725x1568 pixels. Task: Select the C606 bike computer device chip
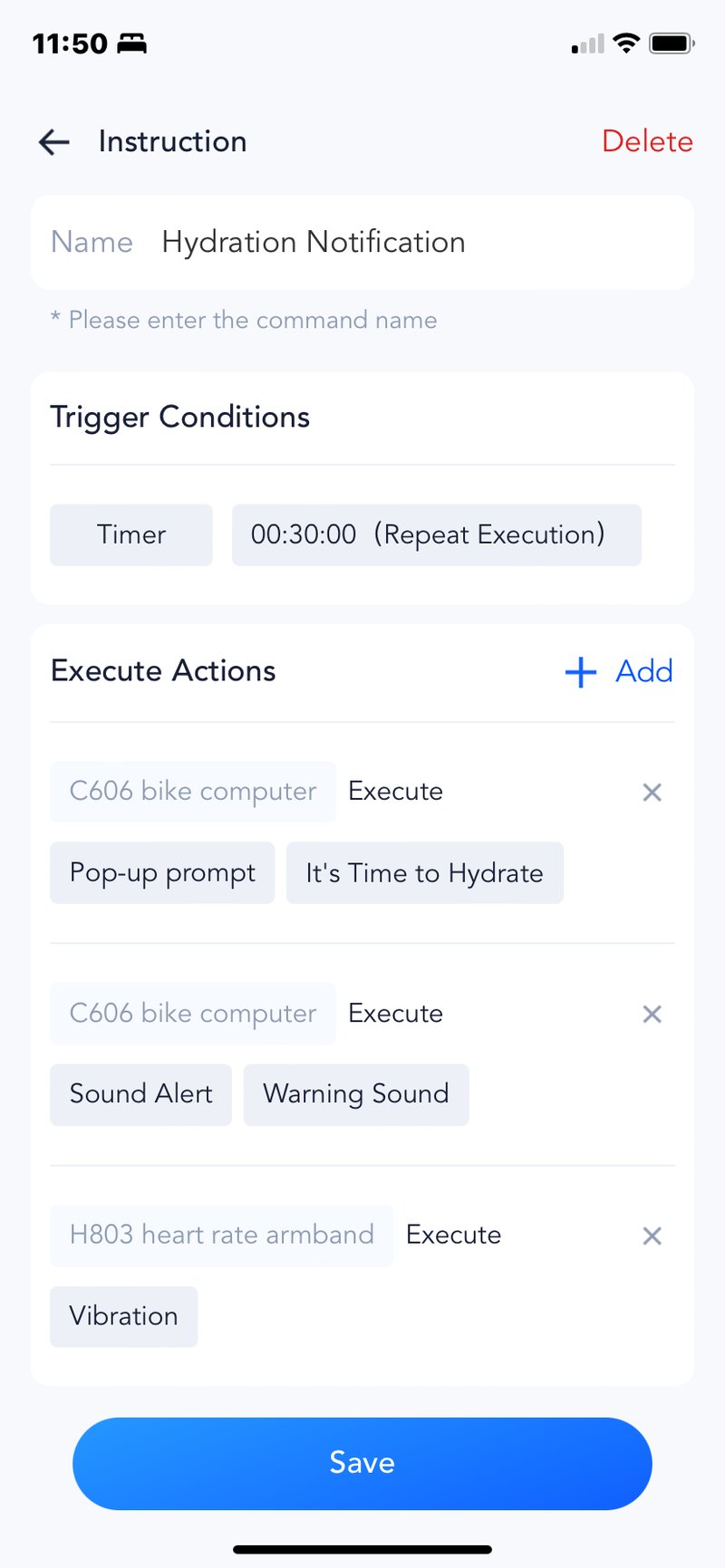(x=192, y=791)
